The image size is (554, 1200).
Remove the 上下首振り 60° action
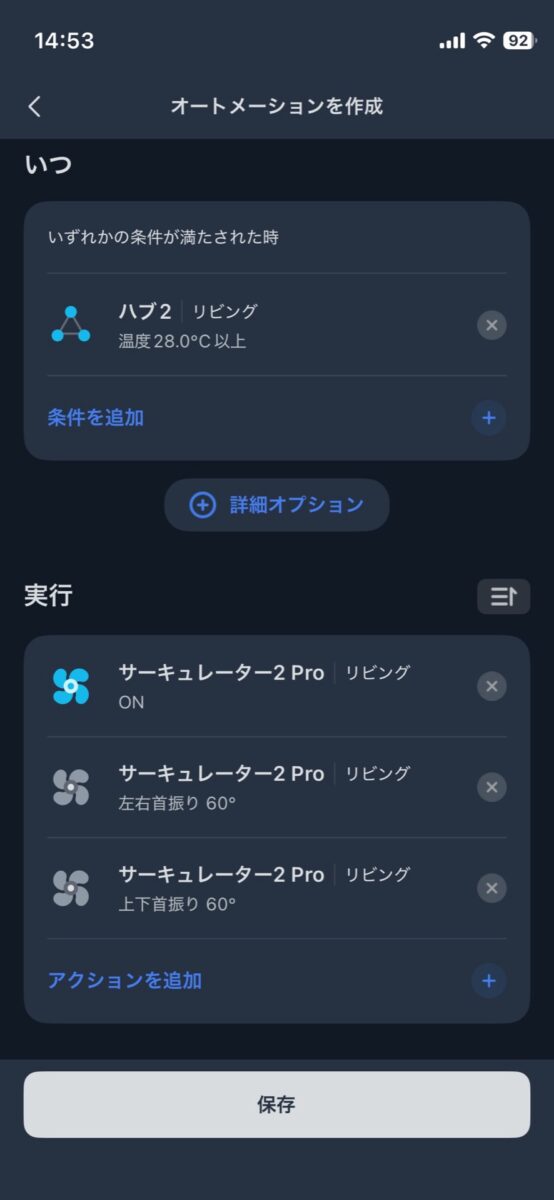(490, 888)
